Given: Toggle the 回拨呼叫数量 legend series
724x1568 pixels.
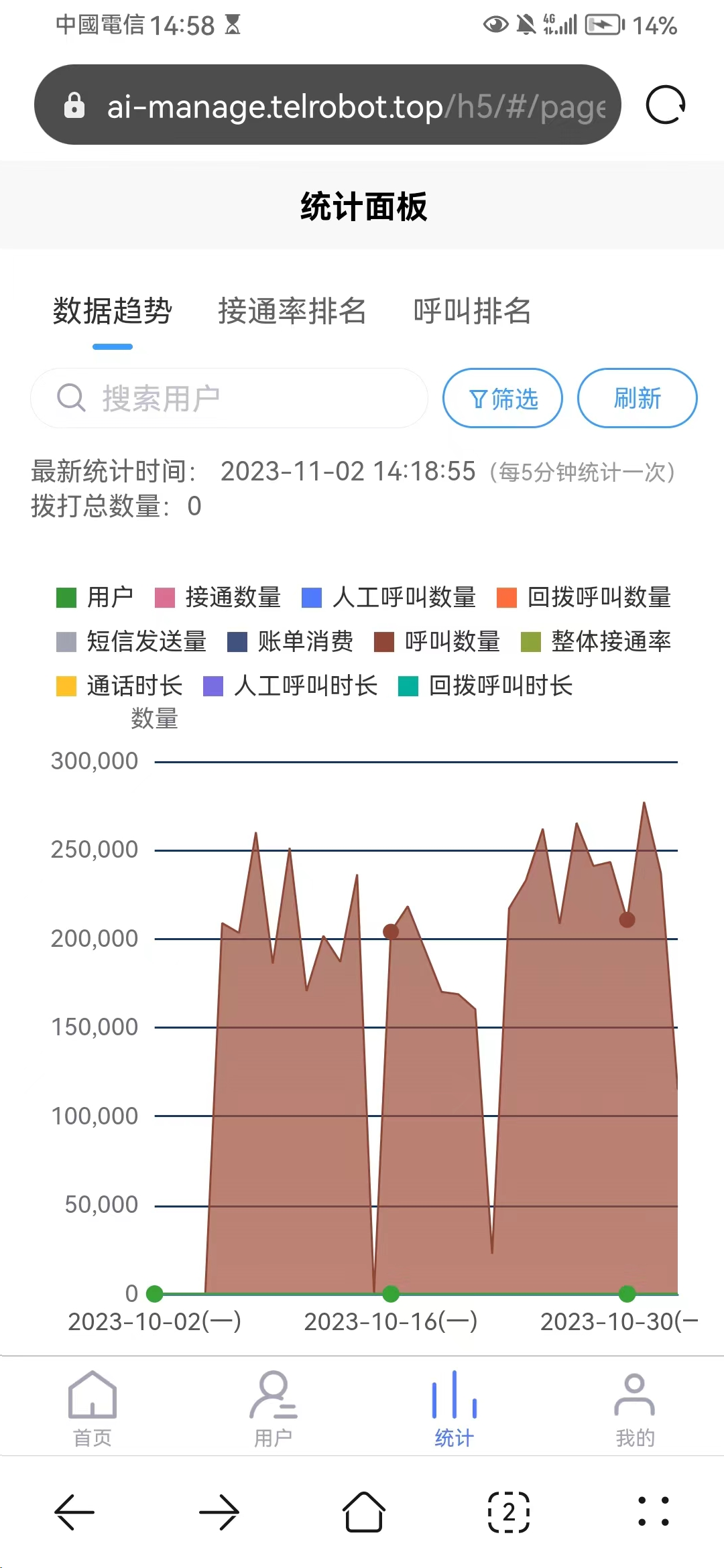Looking at the screenshot, I should coord(584,596).
